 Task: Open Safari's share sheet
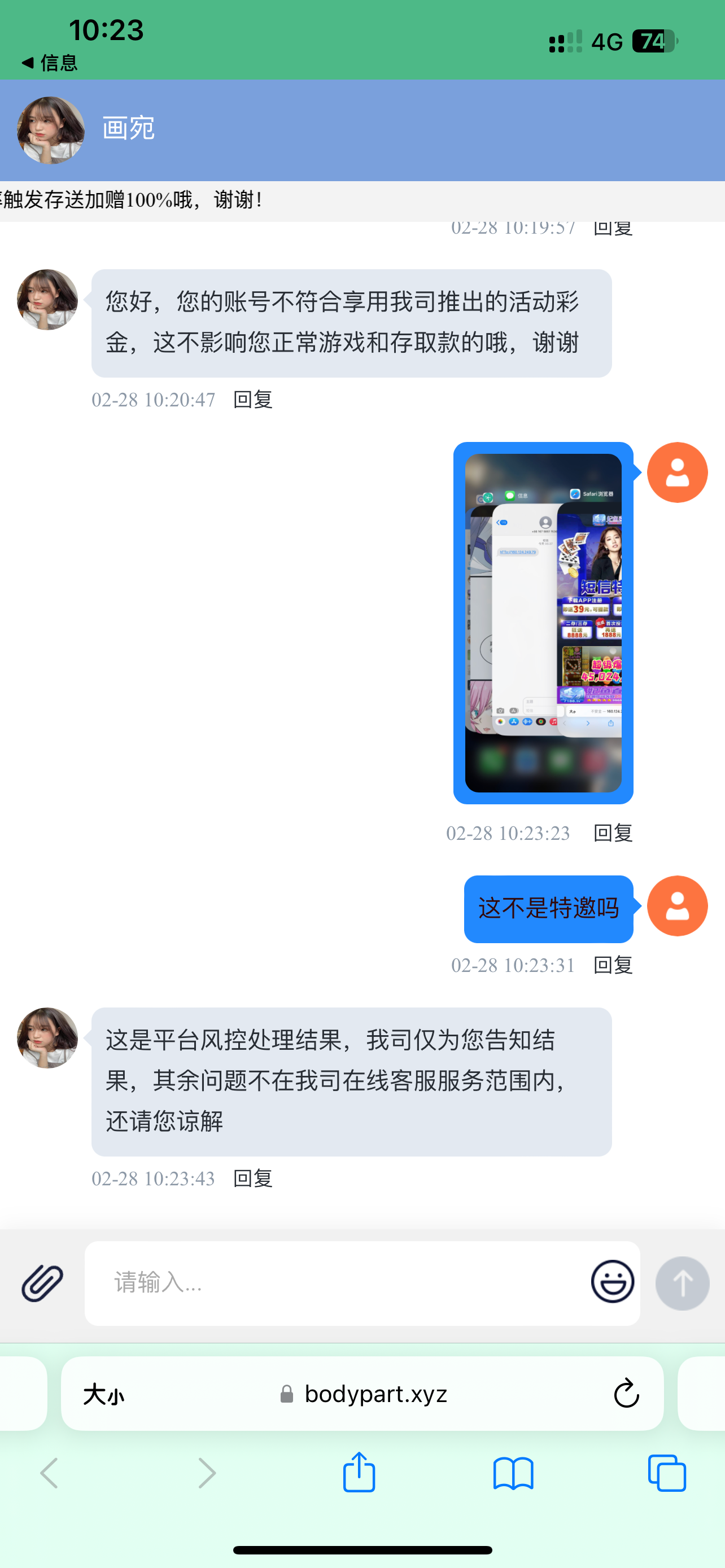[x=359, y=1473]
